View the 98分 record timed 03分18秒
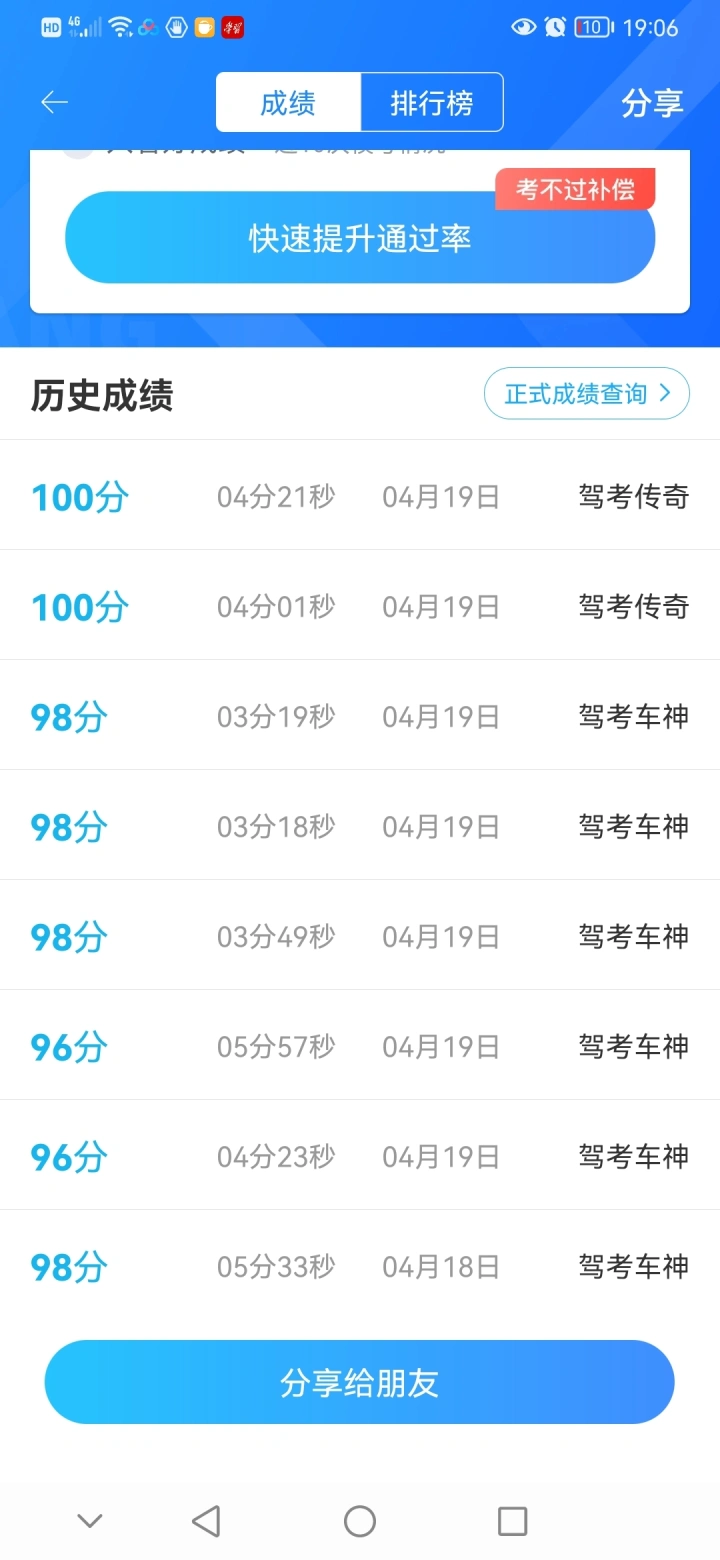The width and height of the screenshot is (720, 1560). [360, 826]
